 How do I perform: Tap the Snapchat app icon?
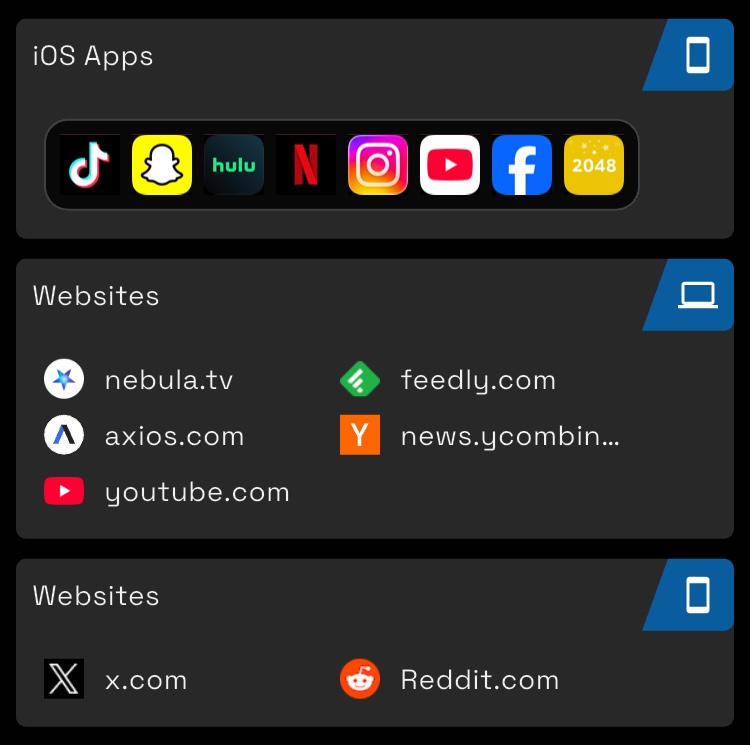click(162, 165)
